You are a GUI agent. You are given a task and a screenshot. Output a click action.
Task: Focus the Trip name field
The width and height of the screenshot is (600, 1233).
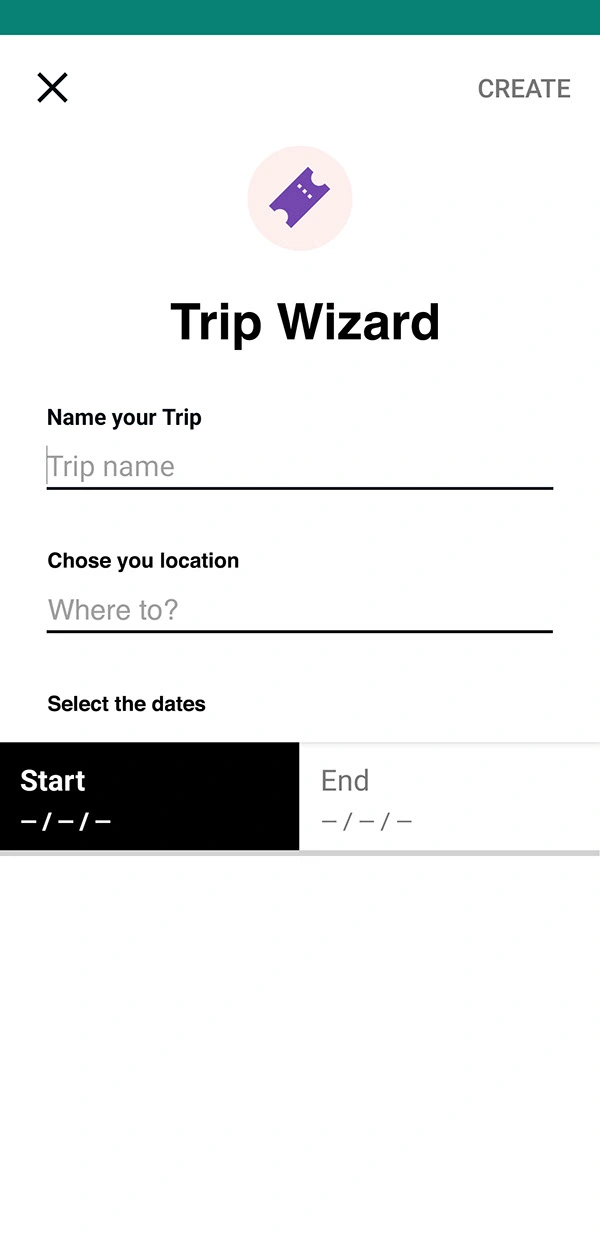(300, 467)
